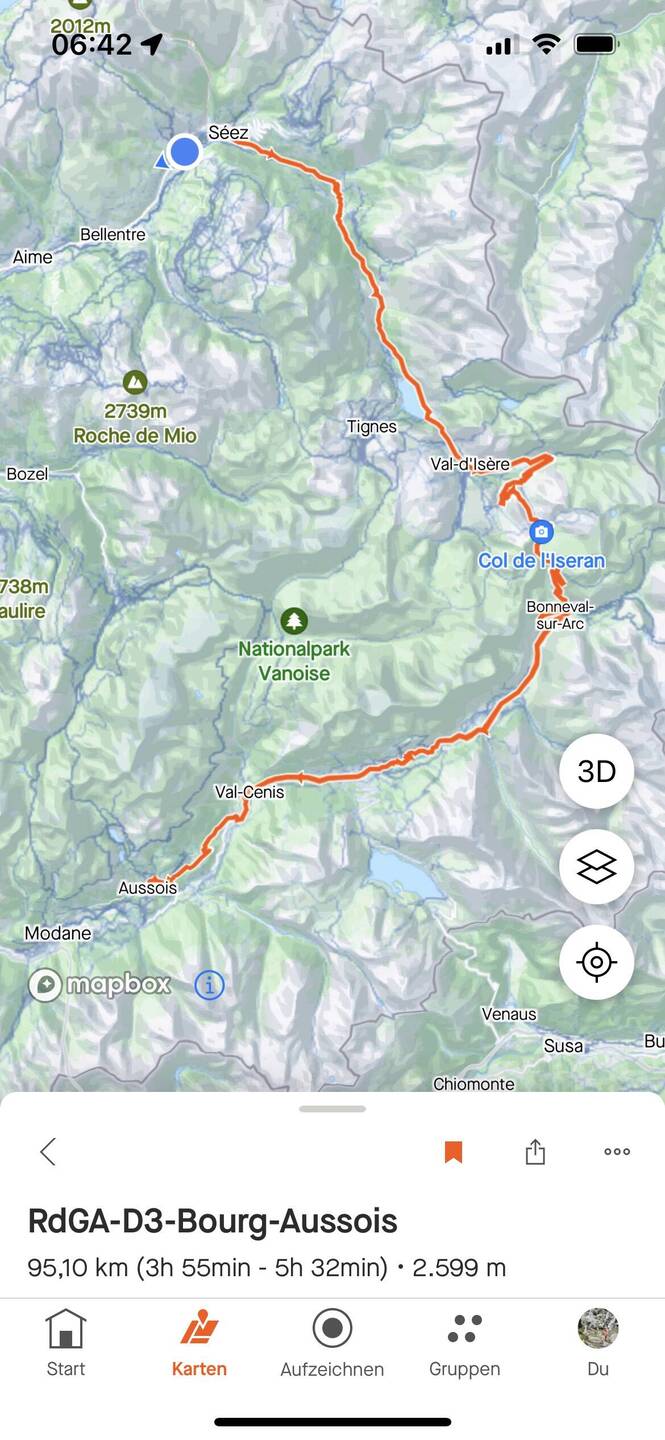Tap the Col de l'Iseran photo marker
665x1440 pixels.
click(x=541, y=531)
